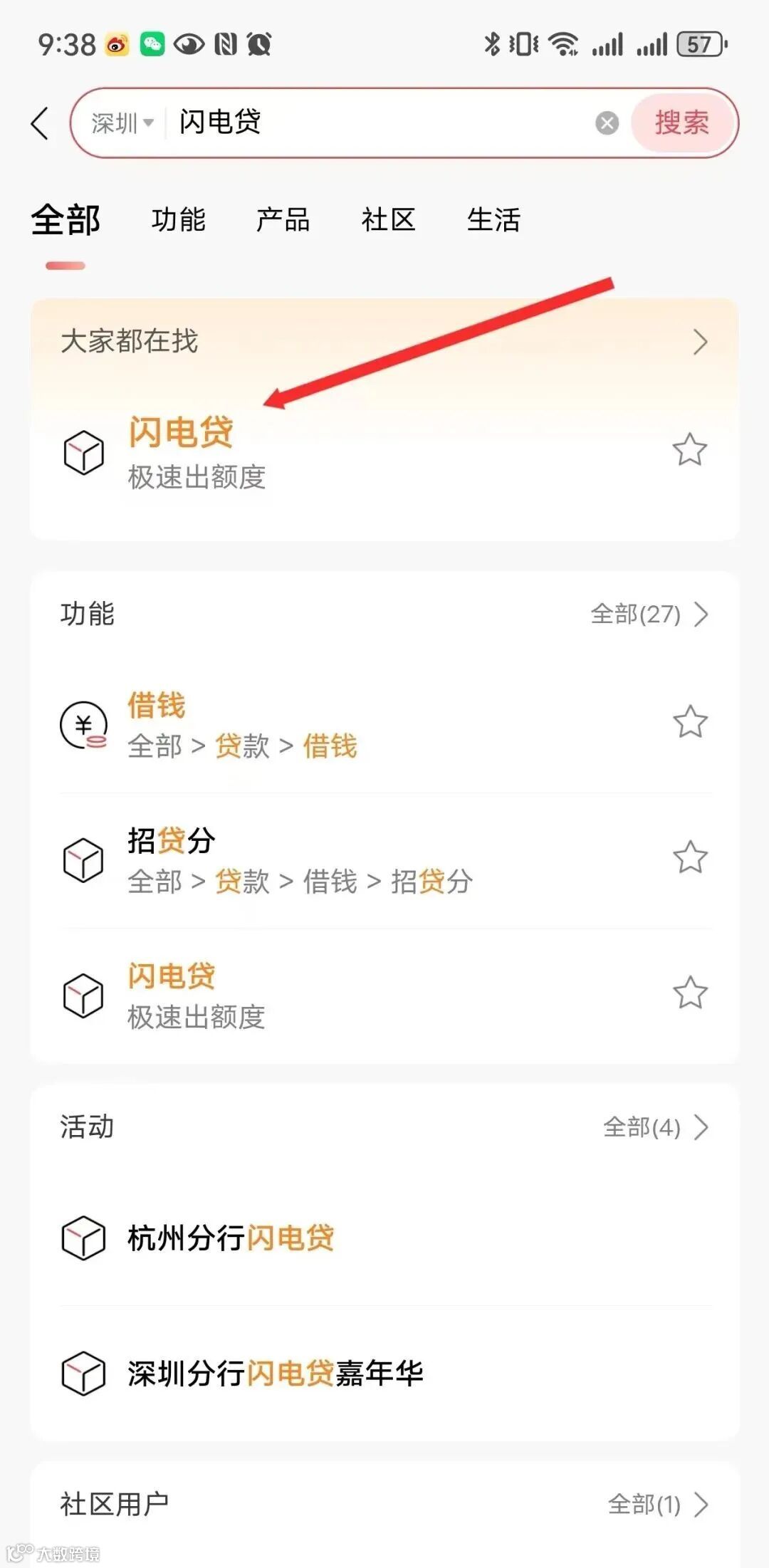Open the 深圳 city dropdown

click(x=122, y=123)
